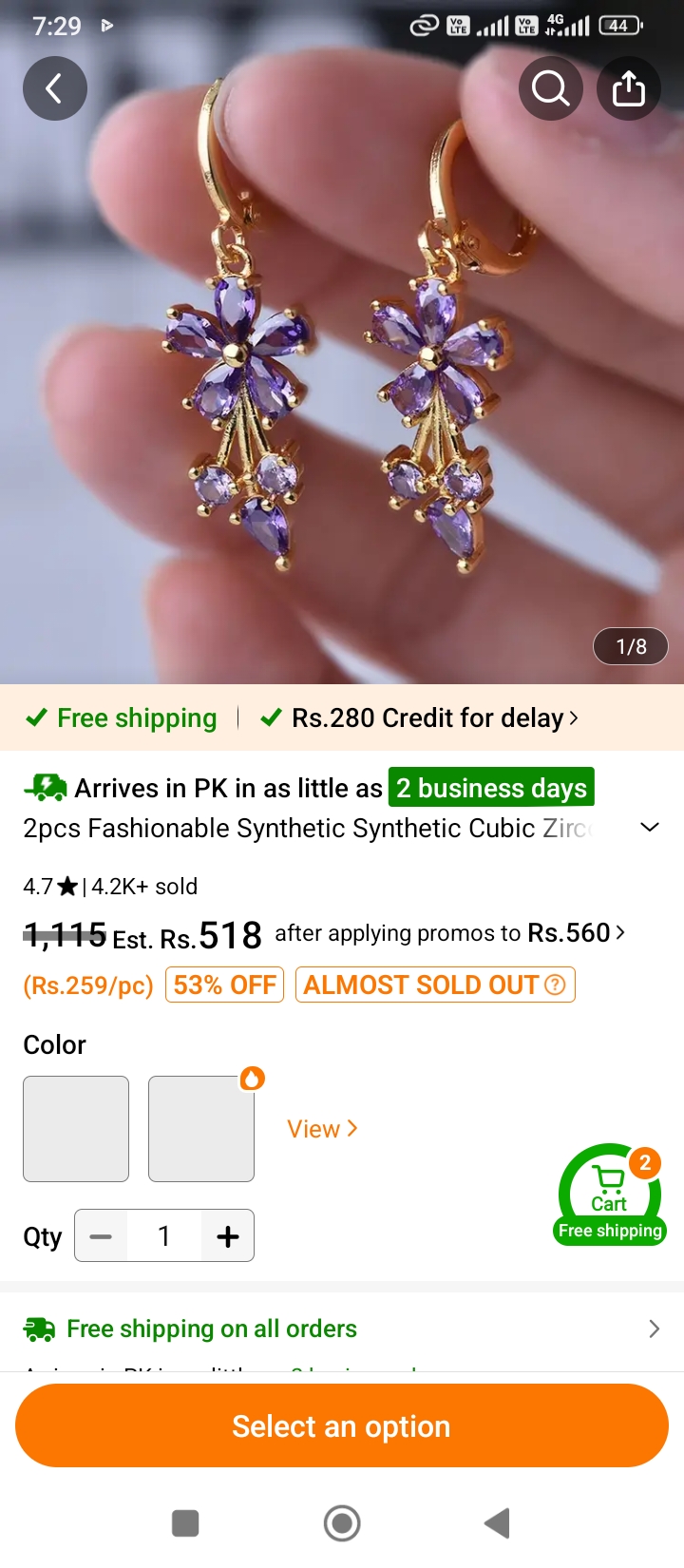This screenshot has height=1568, width=684.
Task: Select the first color swatch
Action: tap(76, 1129)
